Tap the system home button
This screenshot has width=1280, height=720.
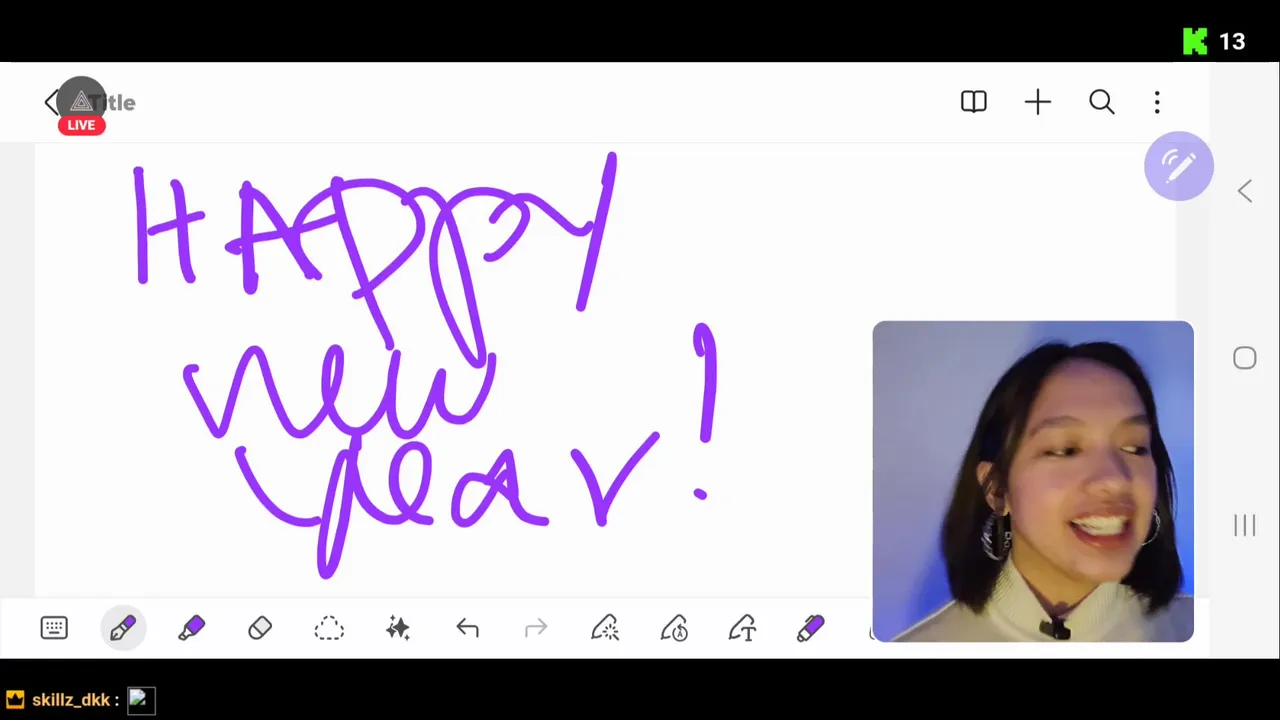[x=1244, y=358]
